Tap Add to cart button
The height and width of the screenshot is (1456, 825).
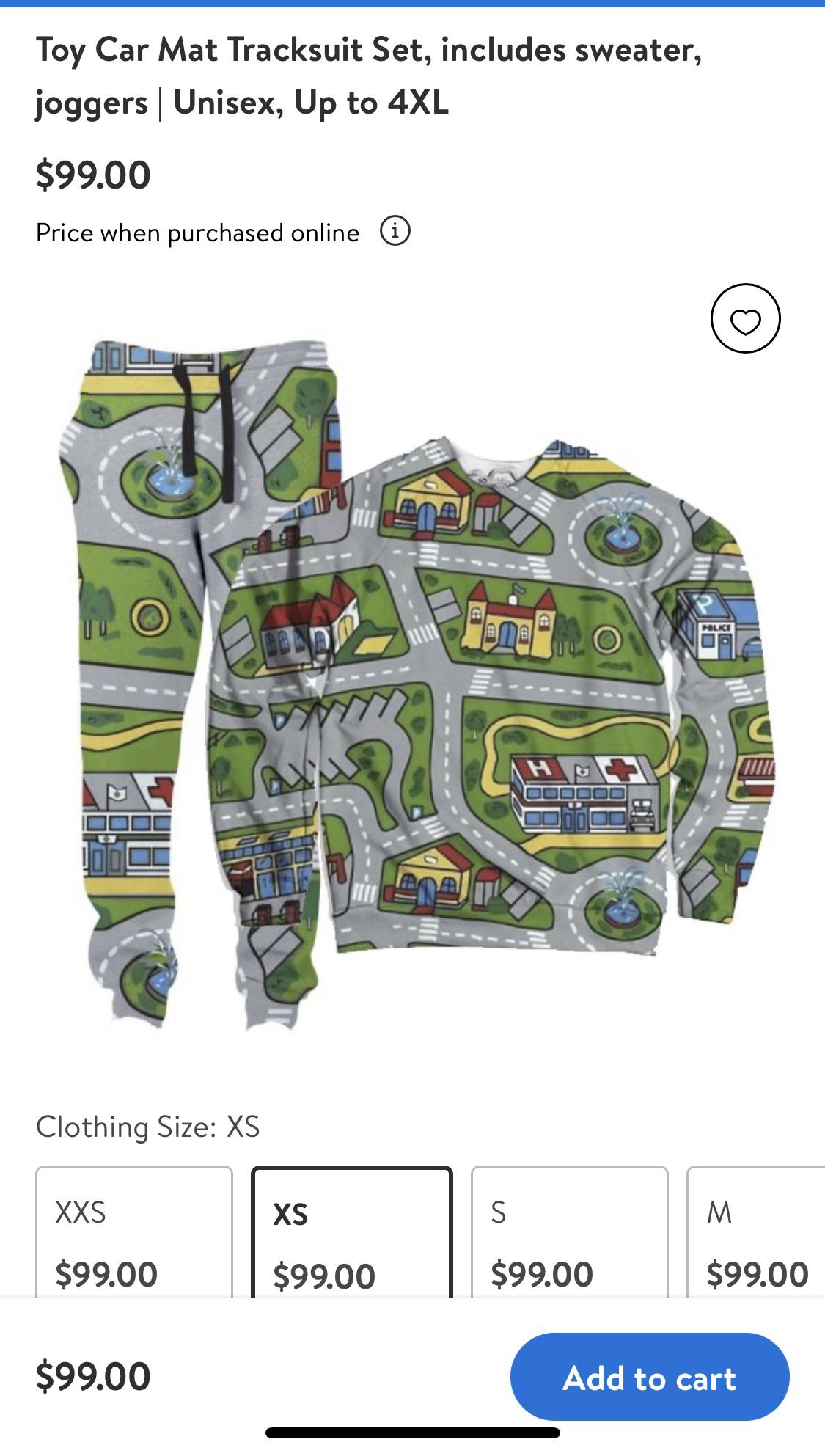point(649,1377)
